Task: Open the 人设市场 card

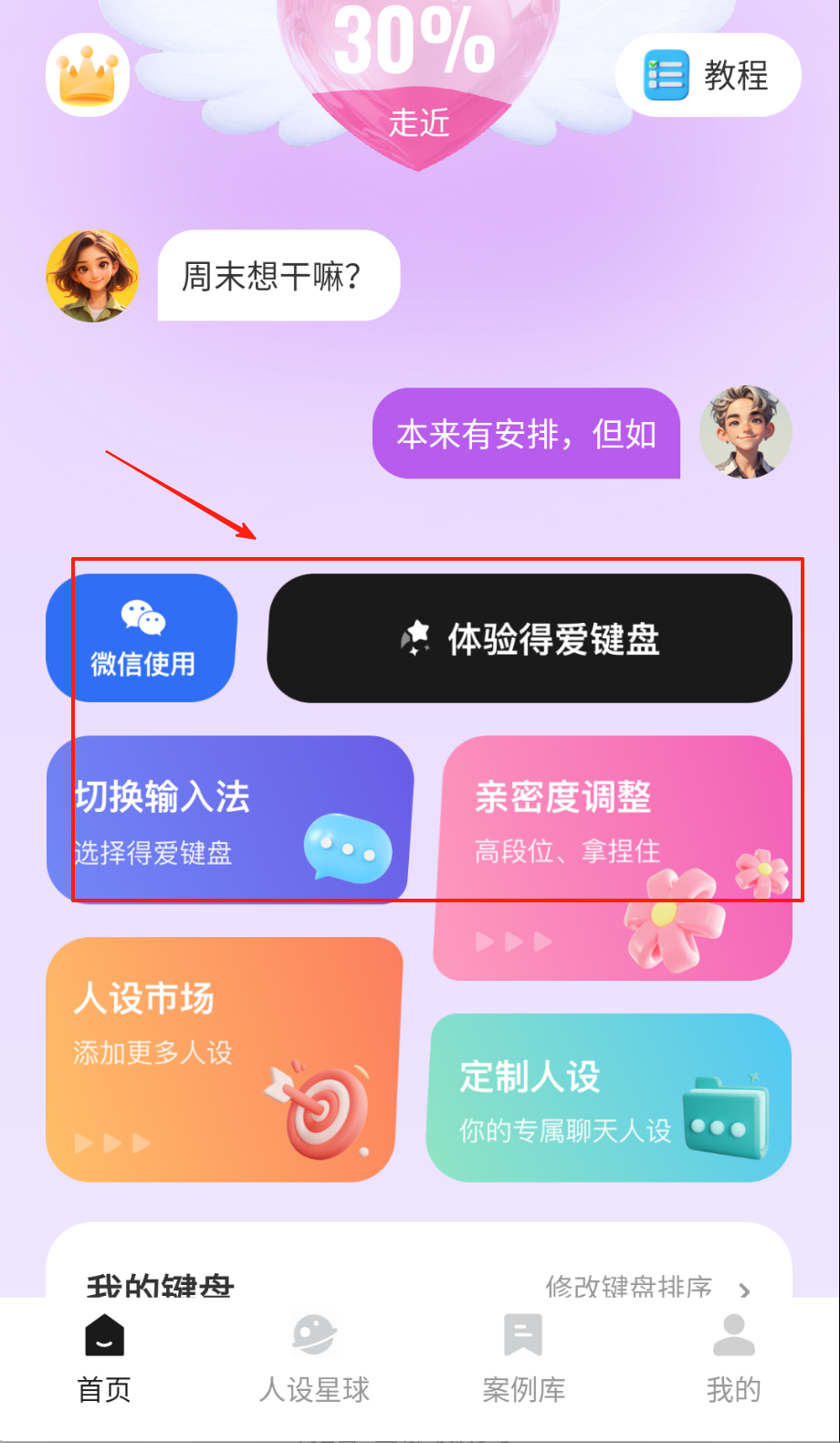Action: (x=224, y=1059)
